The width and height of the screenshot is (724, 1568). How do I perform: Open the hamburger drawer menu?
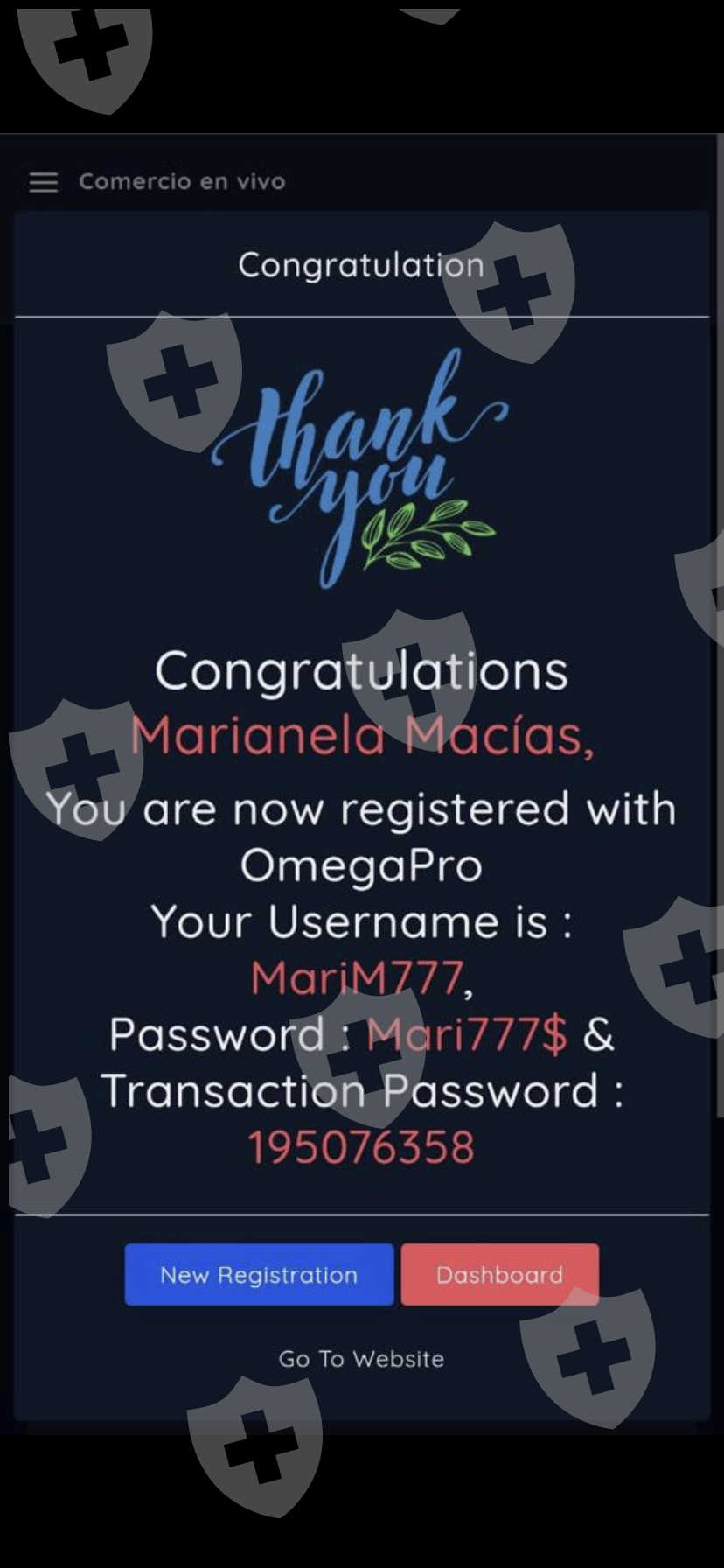click(44, 182)
